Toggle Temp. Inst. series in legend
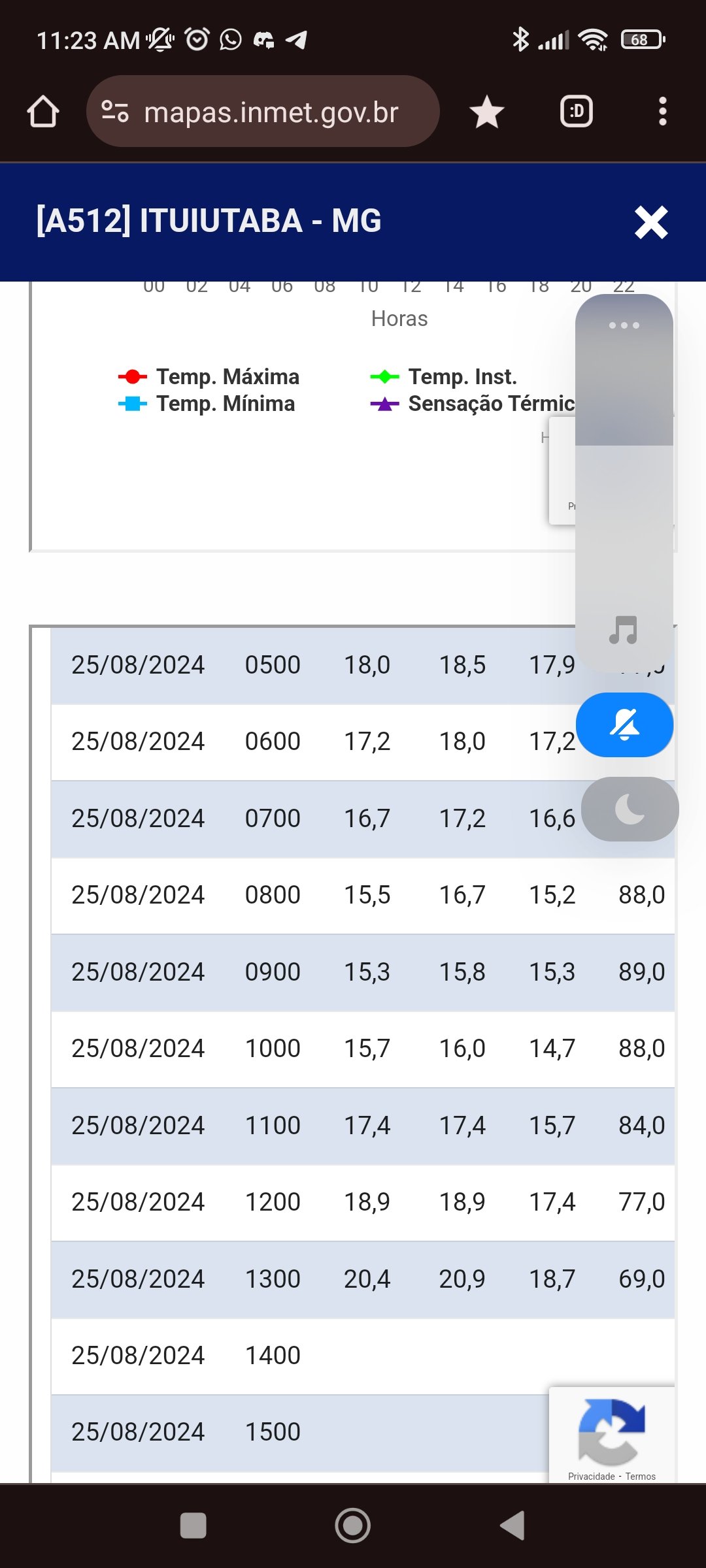Image resolution: width=706 pixels, height=1568 pixels. (443, 377)
